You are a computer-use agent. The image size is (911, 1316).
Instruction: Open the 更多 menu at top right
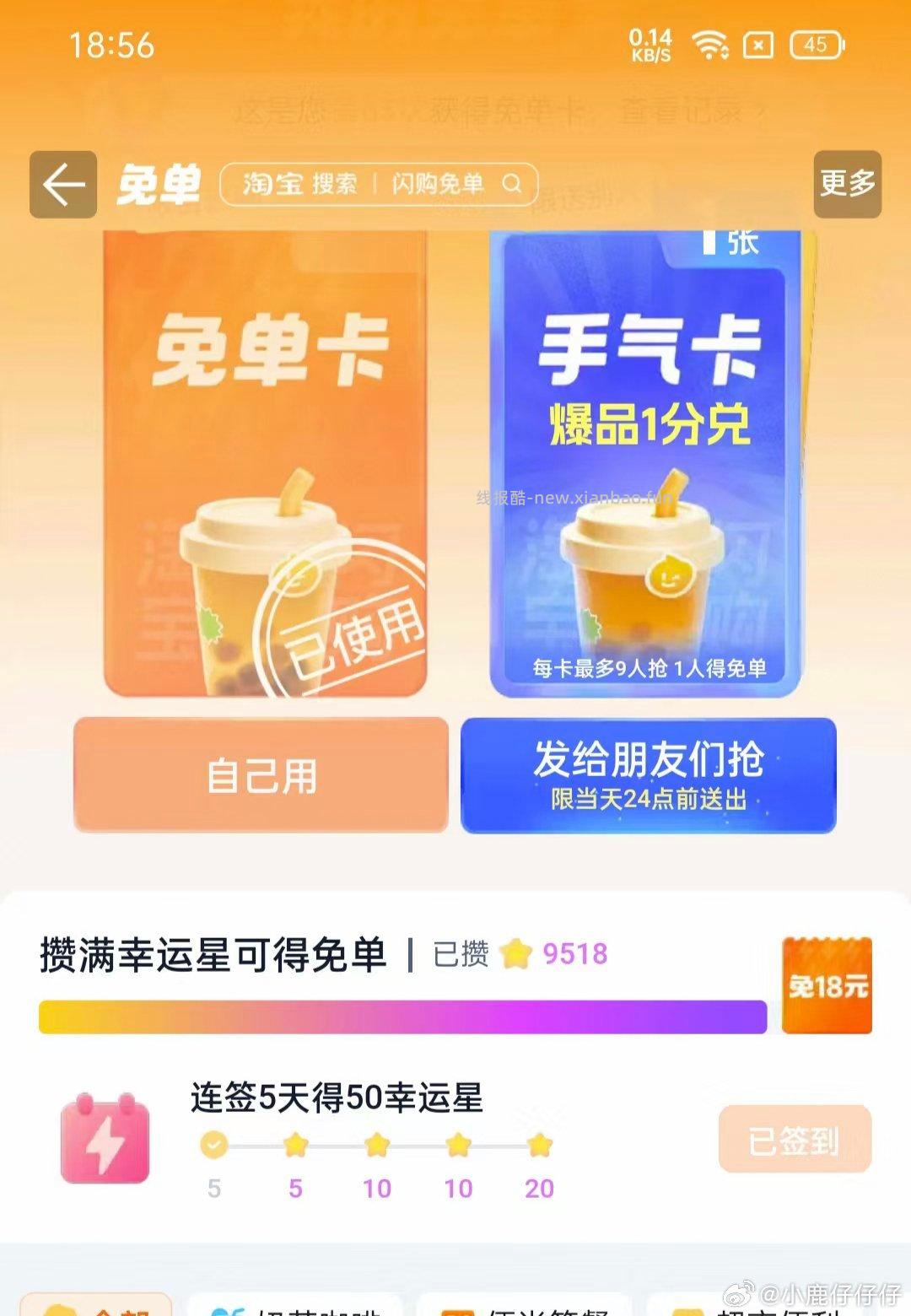848,184
